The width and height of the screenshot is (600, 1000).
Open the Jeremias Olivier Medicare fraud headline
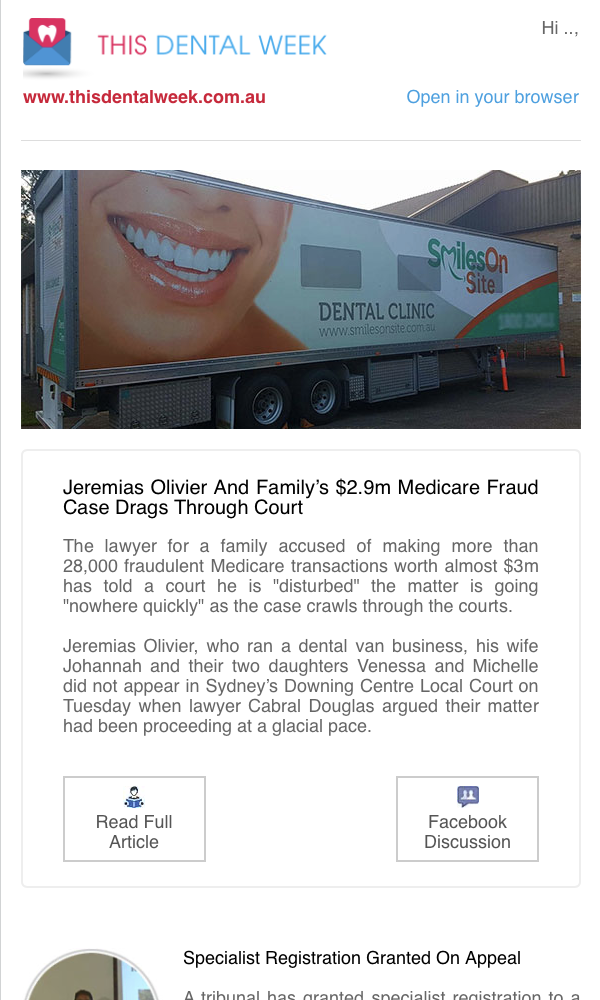pos(300,497)
